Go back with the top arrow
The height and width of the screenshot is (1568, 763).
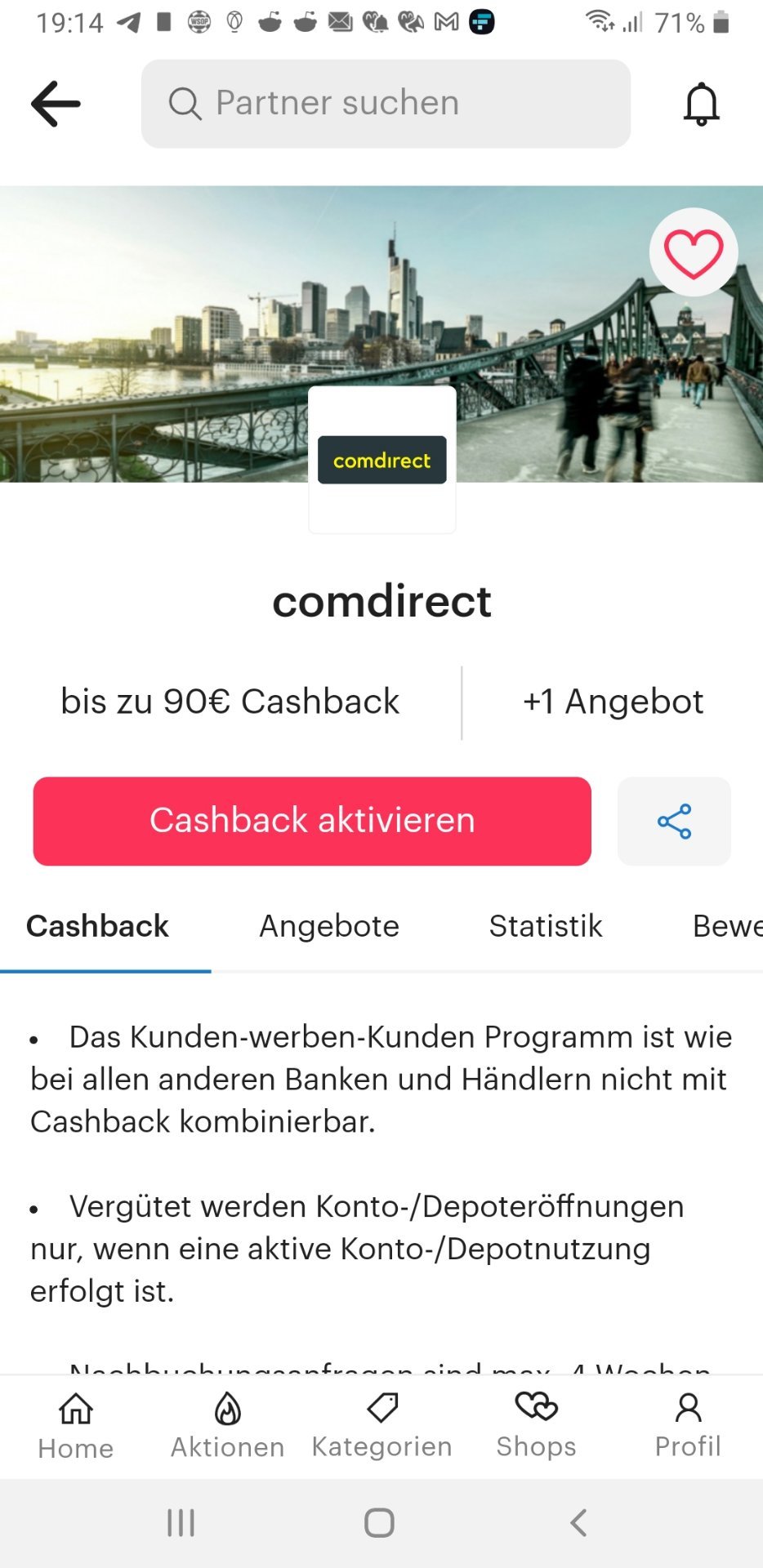[x=56, y=104]
